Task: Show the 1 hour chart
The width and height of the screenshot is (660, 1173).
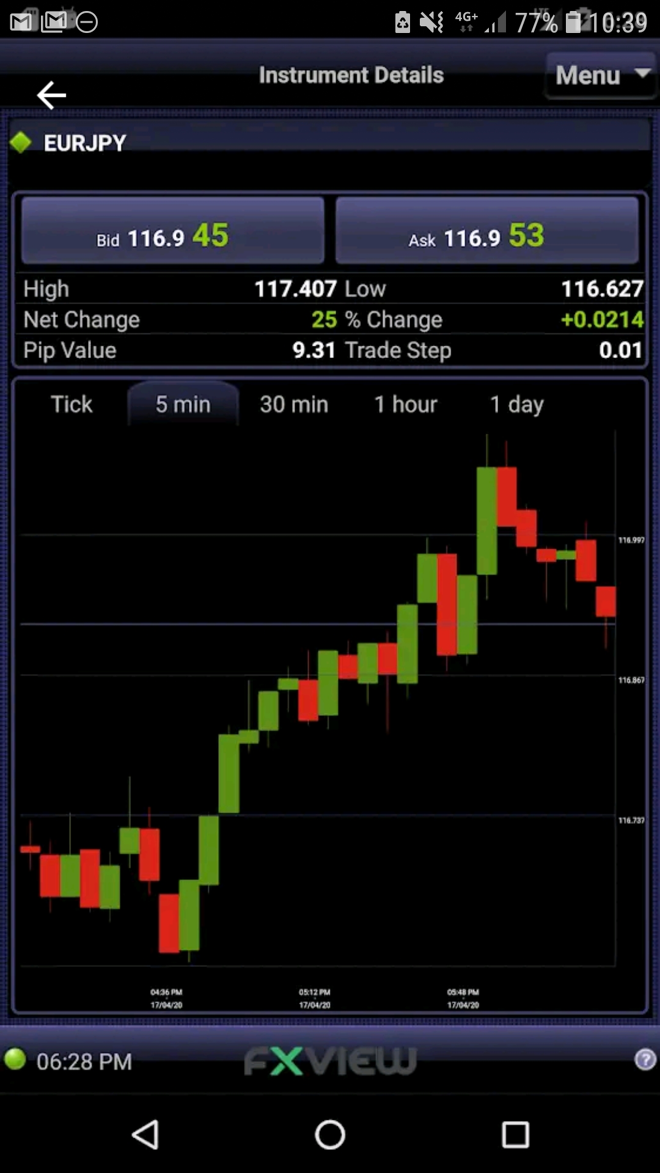Action: pyautogui.click(x=406, y=405)
